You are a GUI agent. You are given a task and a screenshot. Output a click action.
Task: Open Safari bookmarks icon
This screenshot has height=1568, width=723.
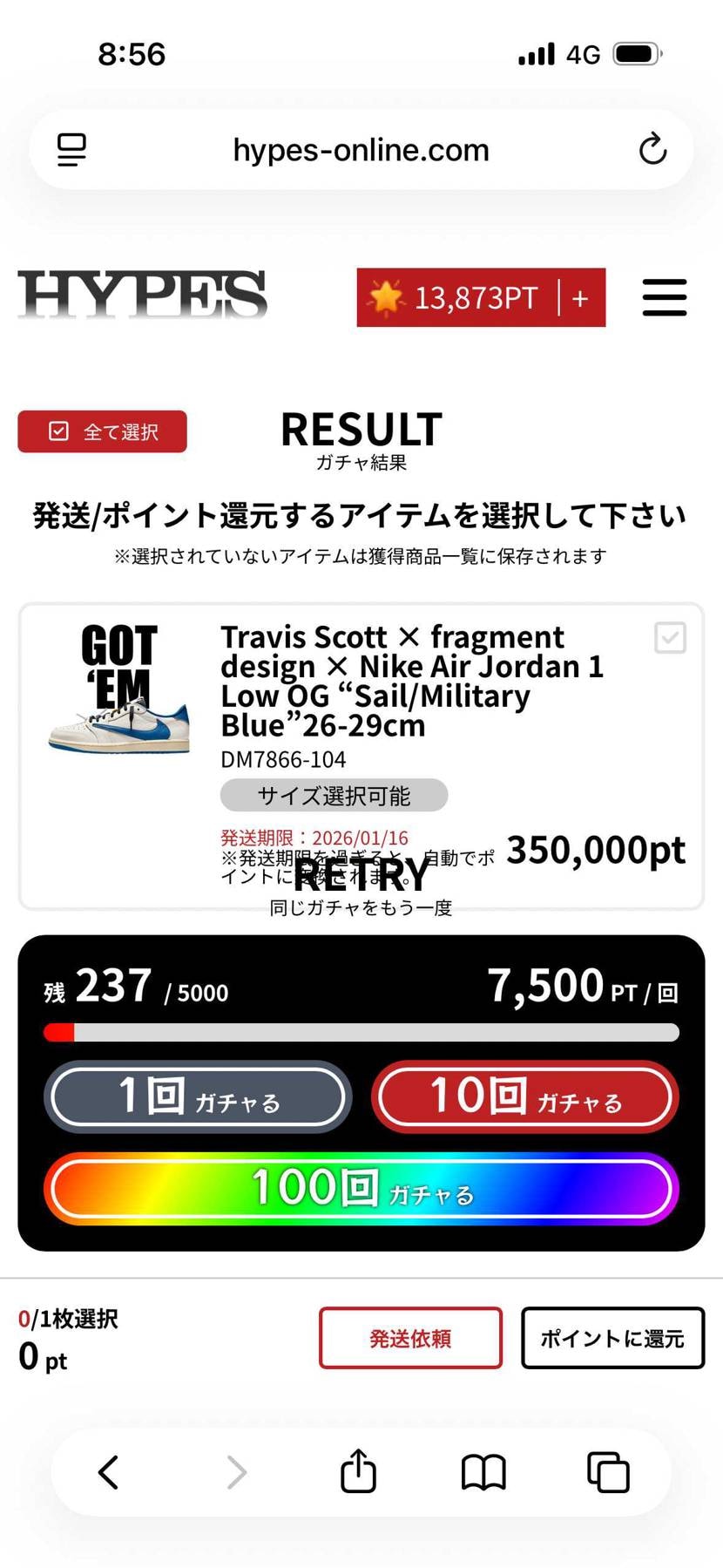click(x=483, y=1472)
